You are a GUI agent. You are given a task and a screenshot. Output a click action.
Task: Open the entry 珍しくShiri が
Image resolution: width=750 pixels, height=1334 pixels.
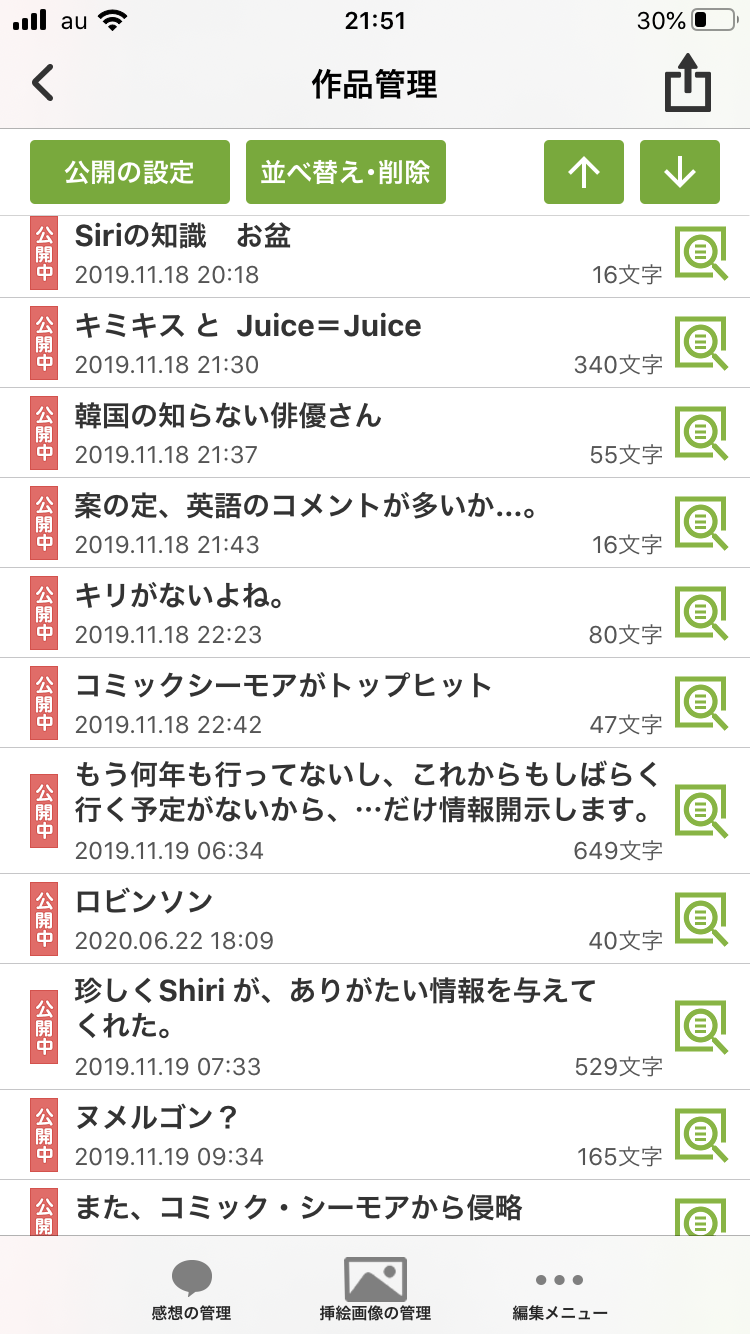330,1026
